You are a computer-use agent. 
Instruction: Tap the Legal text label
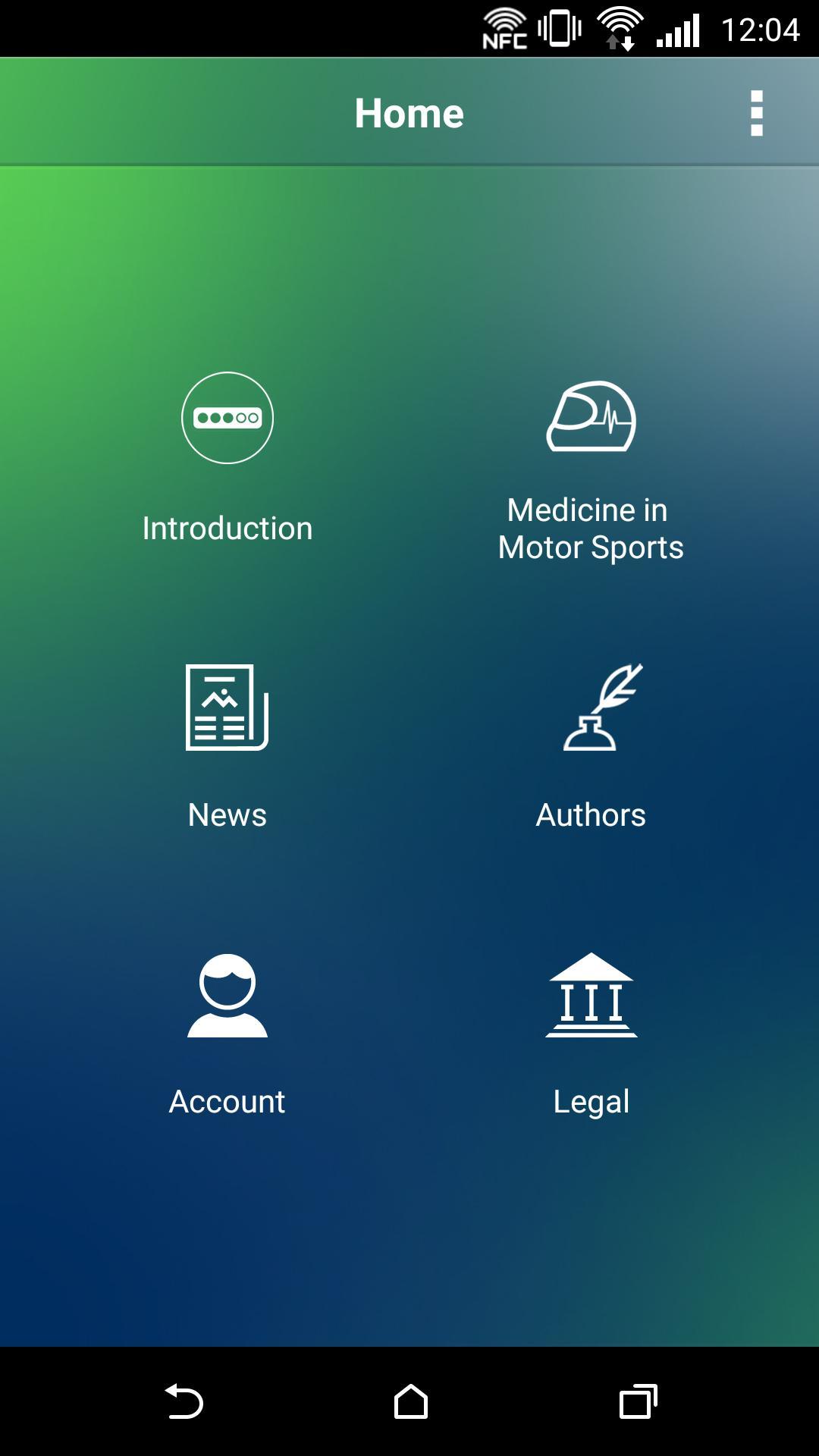(x=591, y=1102)
